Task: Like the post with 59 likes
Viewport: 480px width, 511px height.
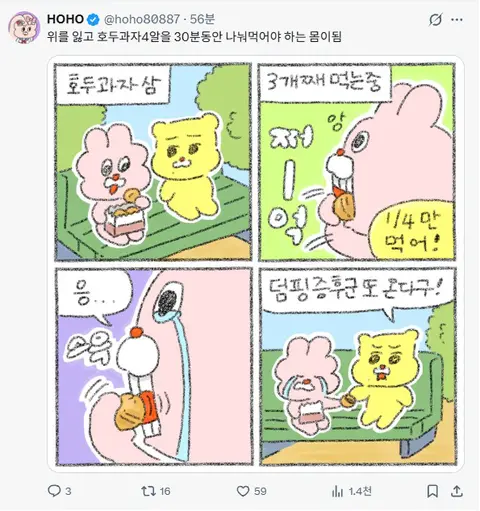Action: (x=251, y=491)
